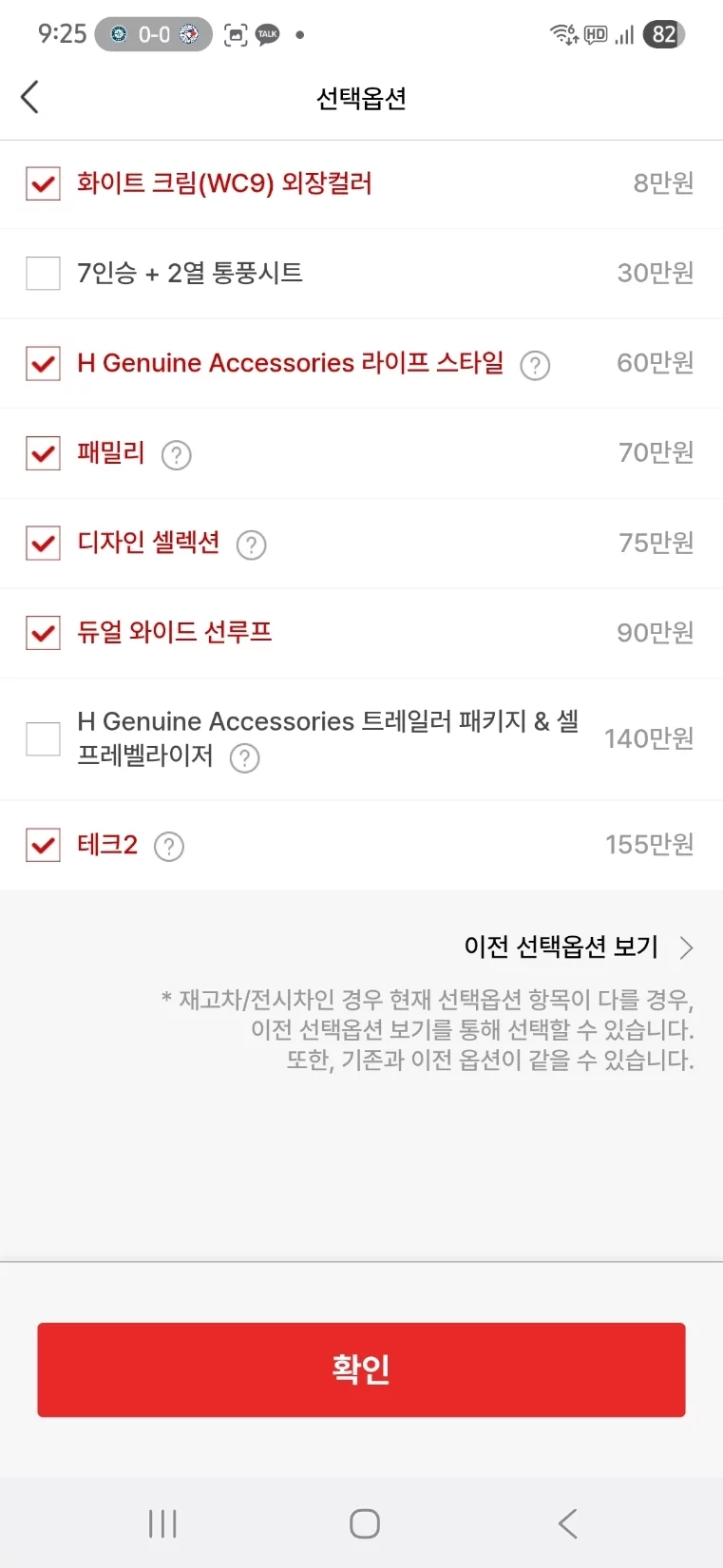Open help for 트레일러 패키지 & 셀프레벨라이저

tap(245, 758)
